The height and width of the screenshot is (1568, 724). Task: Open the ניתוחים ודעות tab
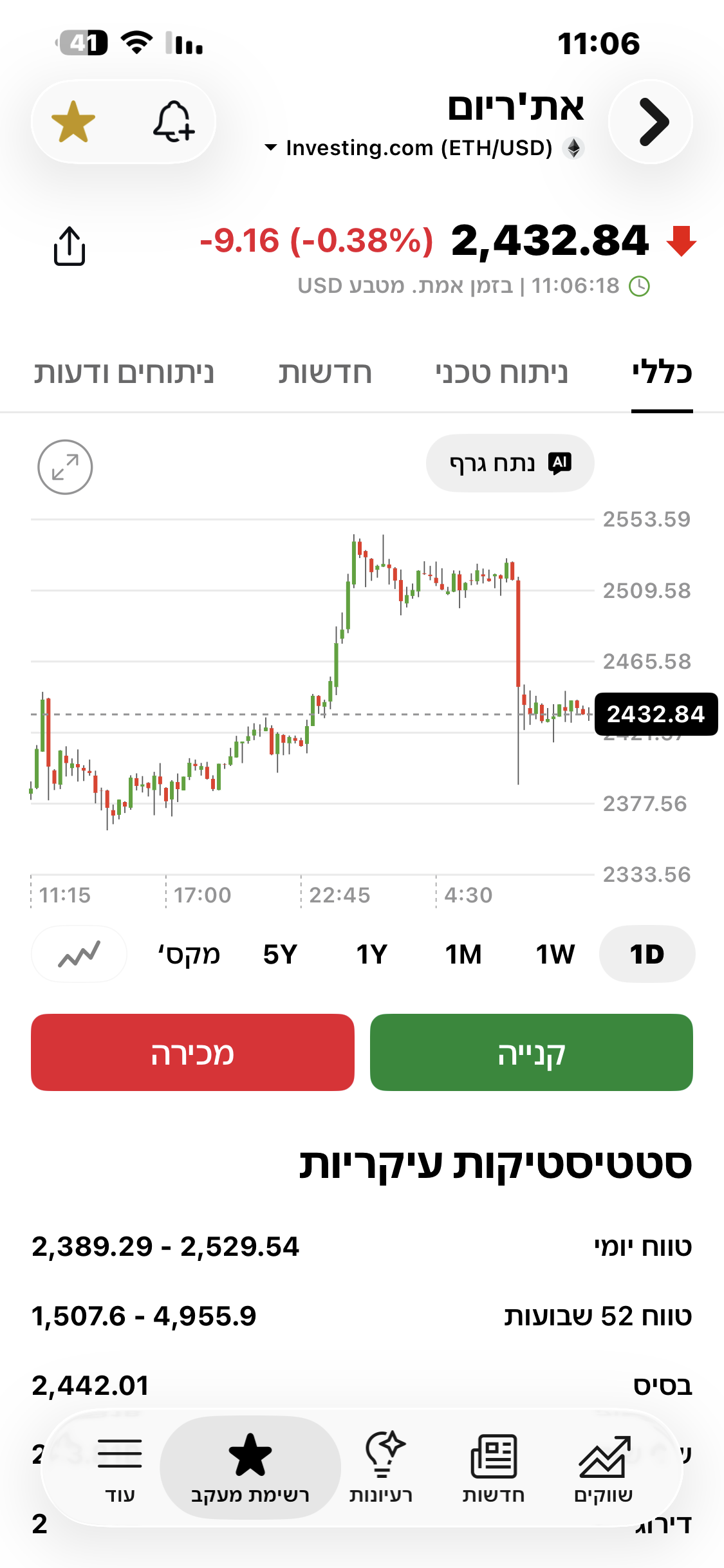coord(124,373)
